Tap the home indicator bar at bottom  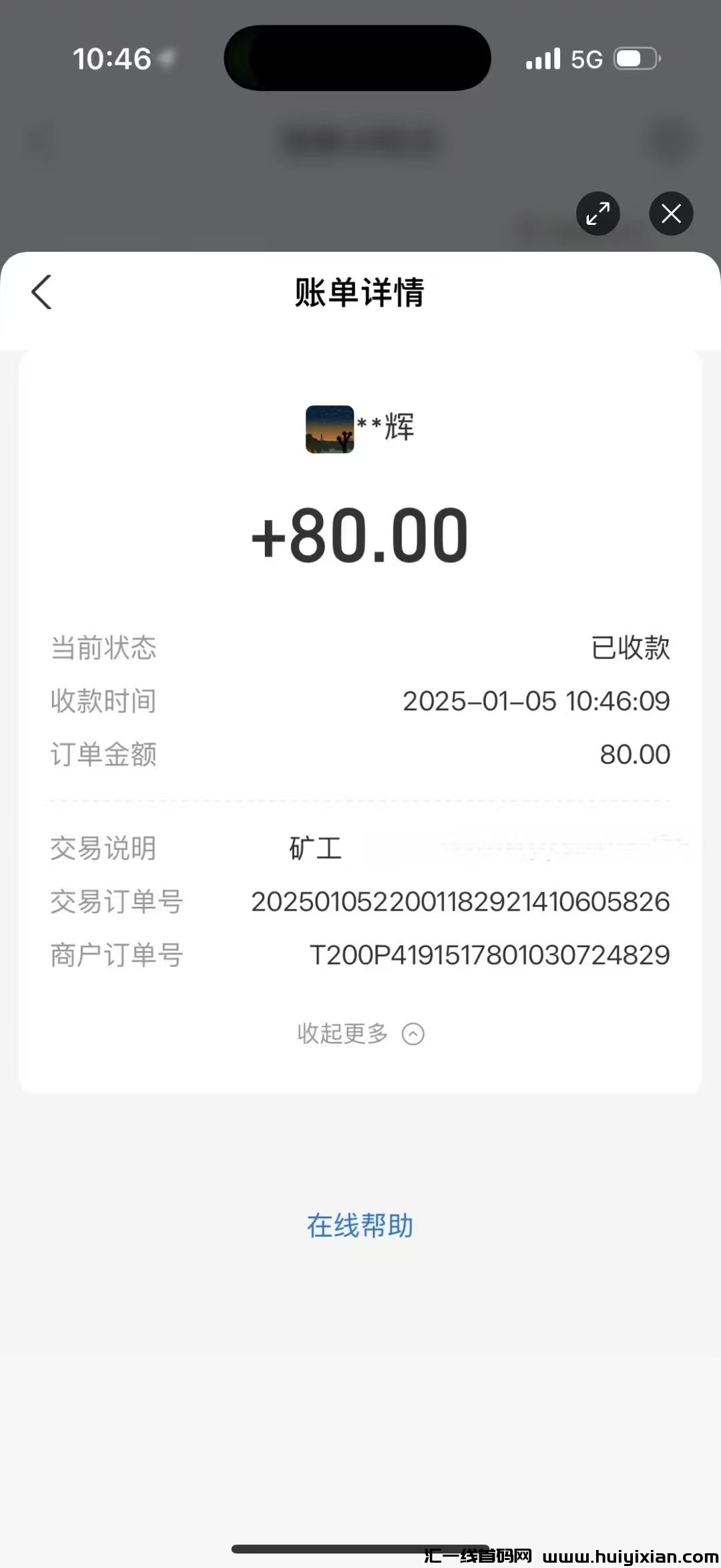click(360, 1549)
